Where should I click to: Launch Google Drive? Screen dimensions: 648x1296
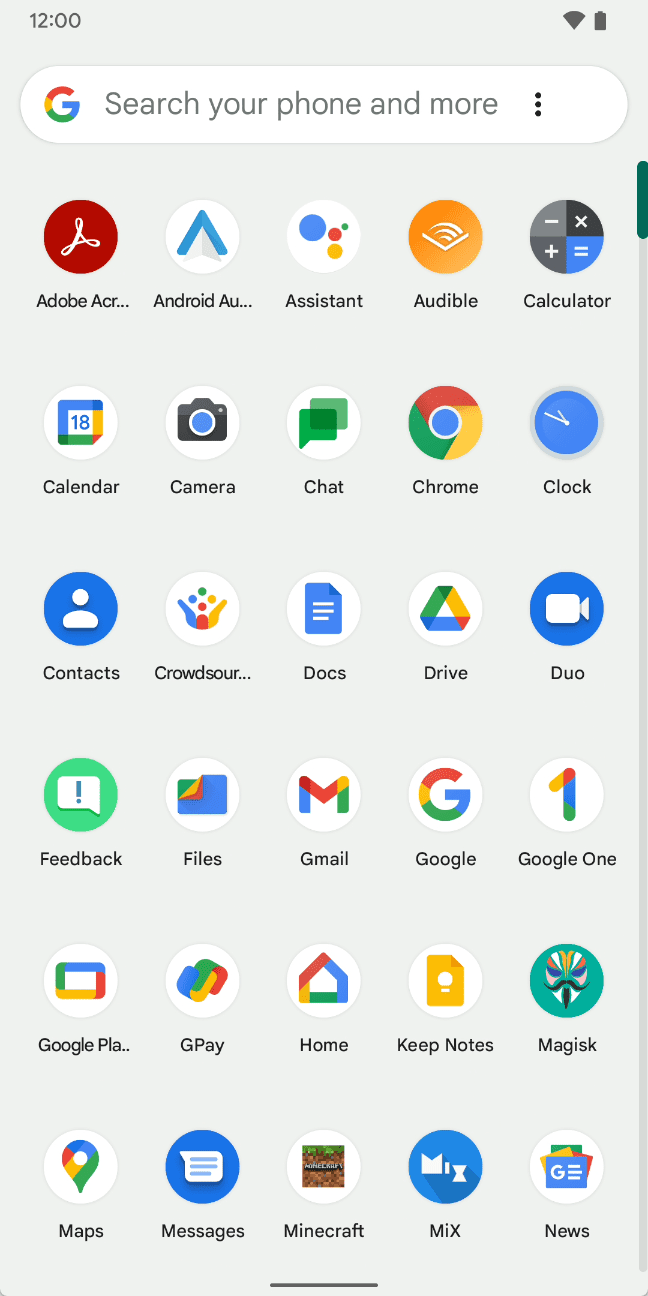coord(445,609)
